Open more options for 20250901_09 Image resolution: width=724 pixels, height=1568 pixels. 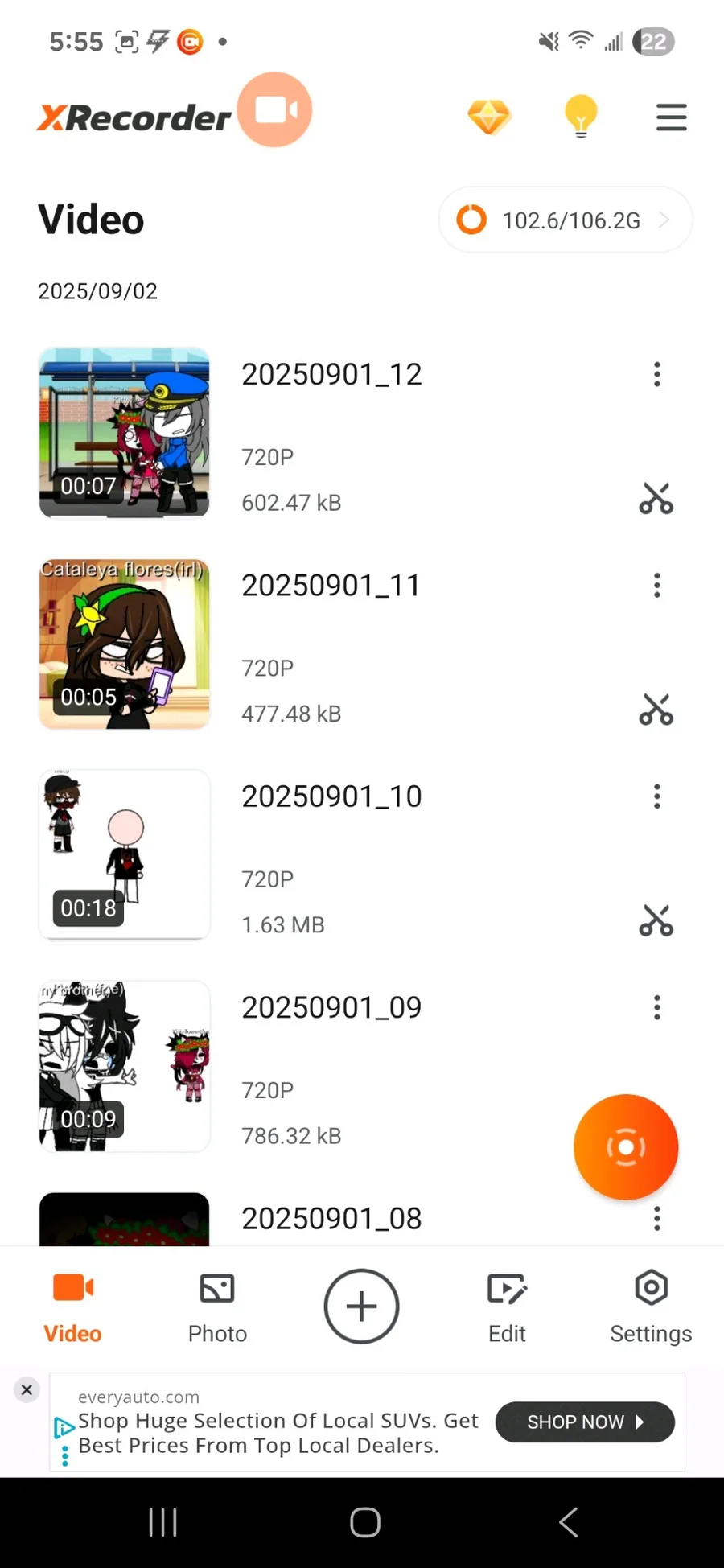coord(657,1007)
